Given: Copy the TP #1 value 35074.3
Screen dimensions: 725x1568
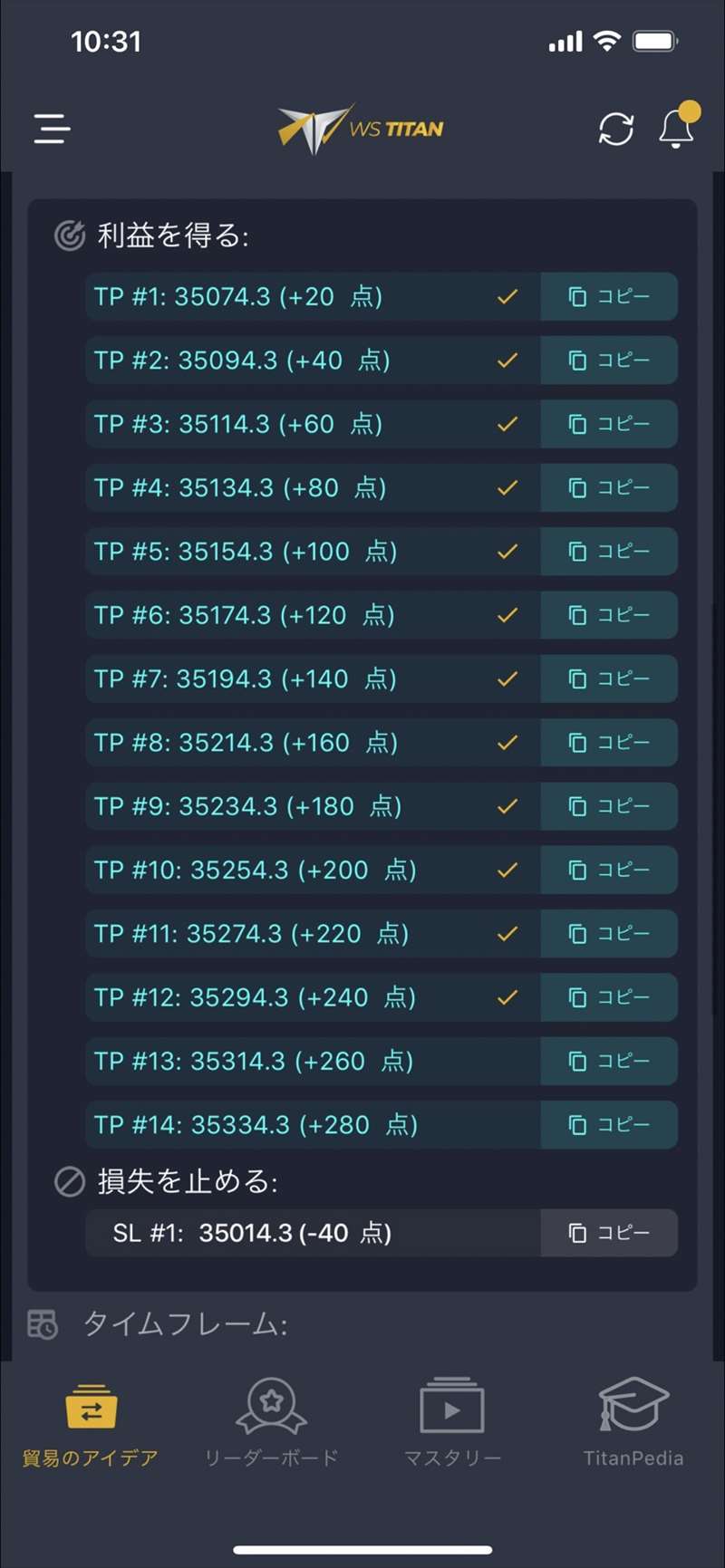Looking at the screenshot, I should pos(609,296).
